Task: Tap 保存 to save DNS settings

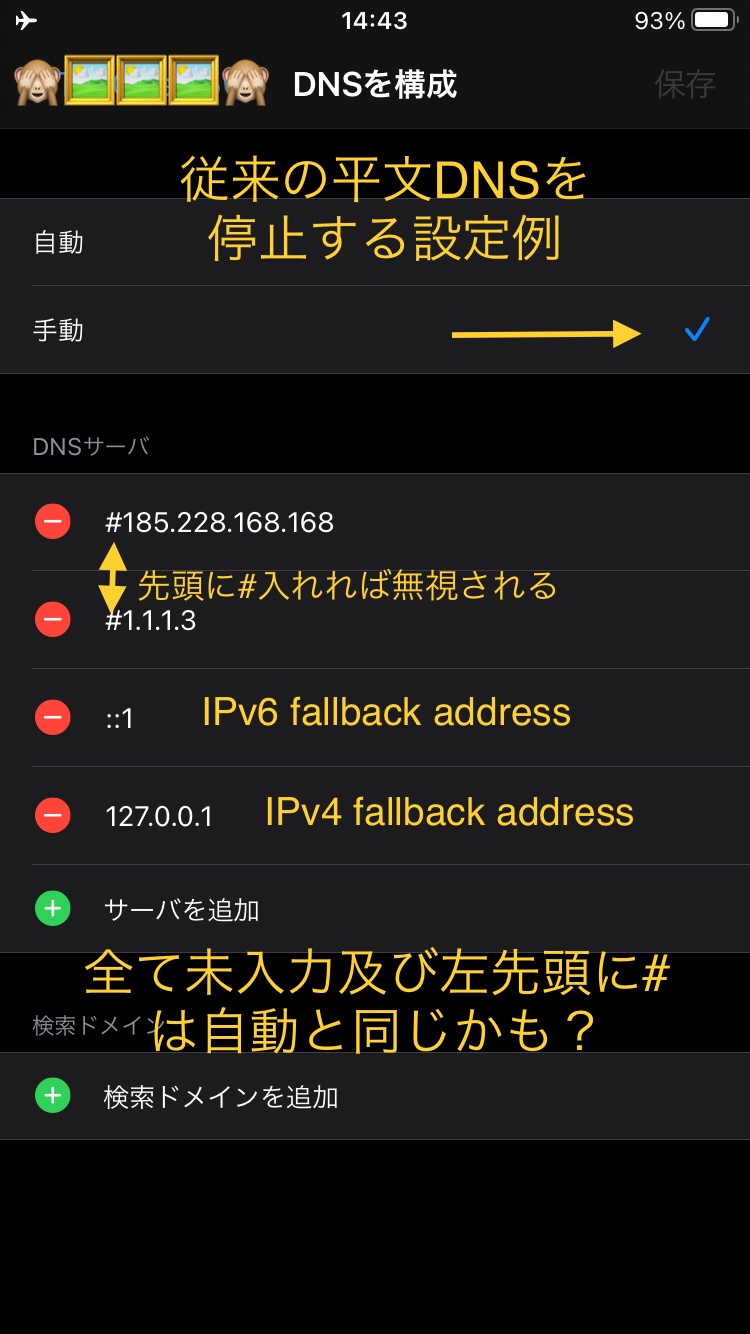Action: (x=685, y=84)
